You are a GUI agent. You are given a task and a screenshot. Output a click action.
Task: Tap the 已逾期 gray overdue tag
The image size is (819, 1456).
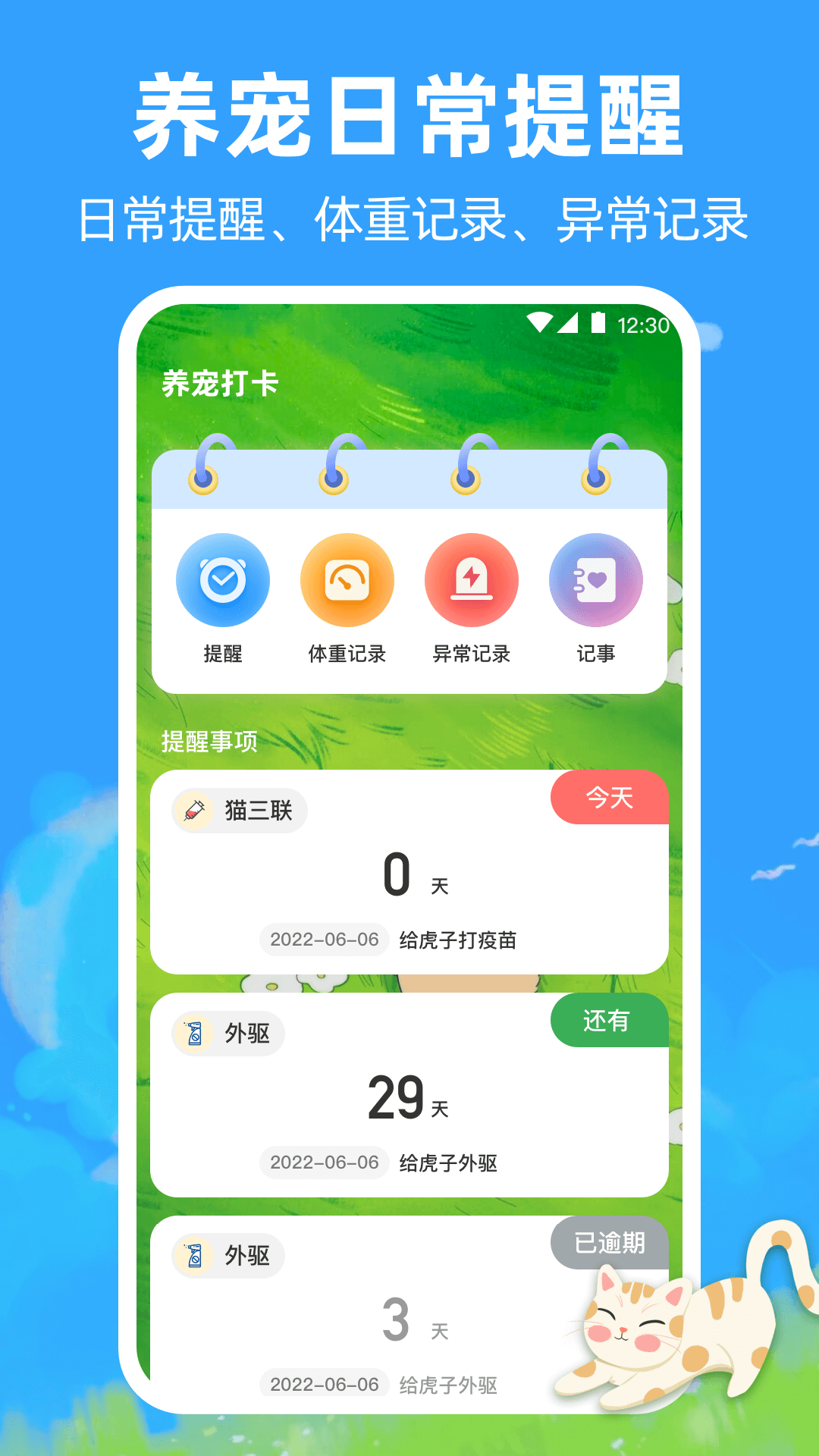[x=609, y=1244]
